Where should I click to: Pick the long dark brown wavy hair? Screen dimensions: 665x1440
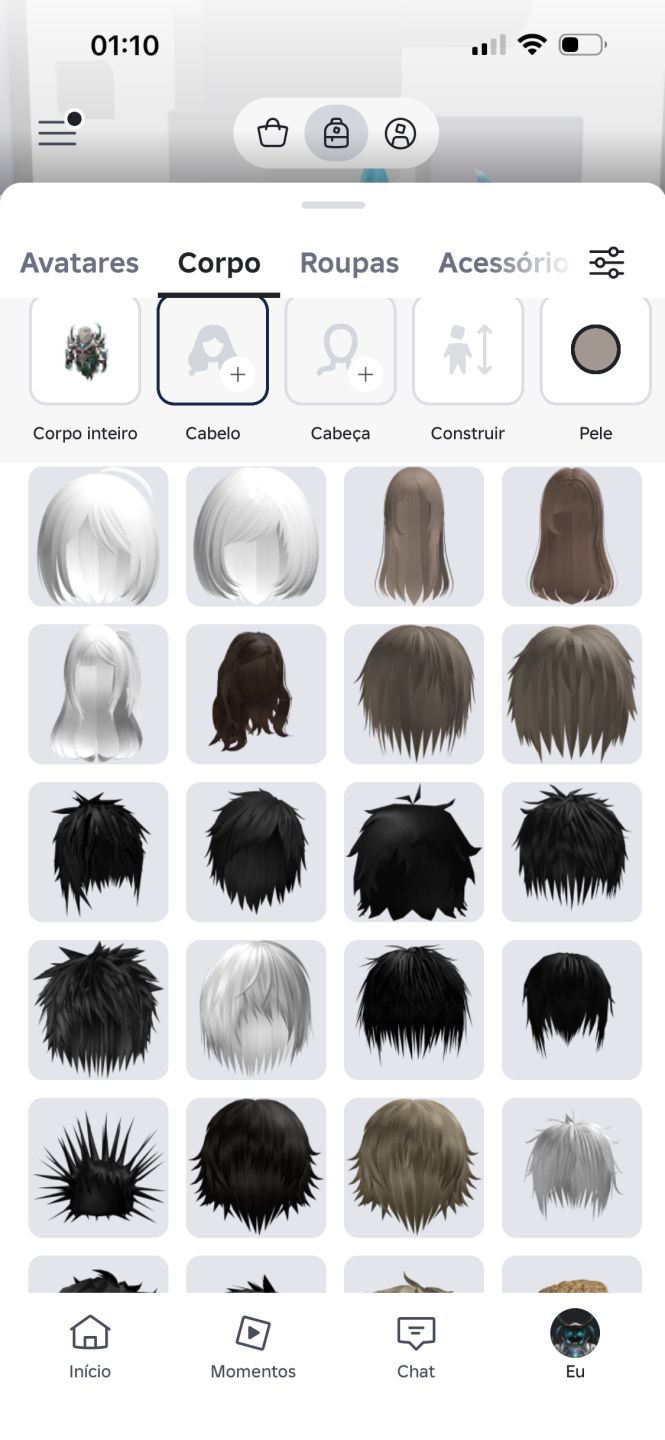(256, 694)
